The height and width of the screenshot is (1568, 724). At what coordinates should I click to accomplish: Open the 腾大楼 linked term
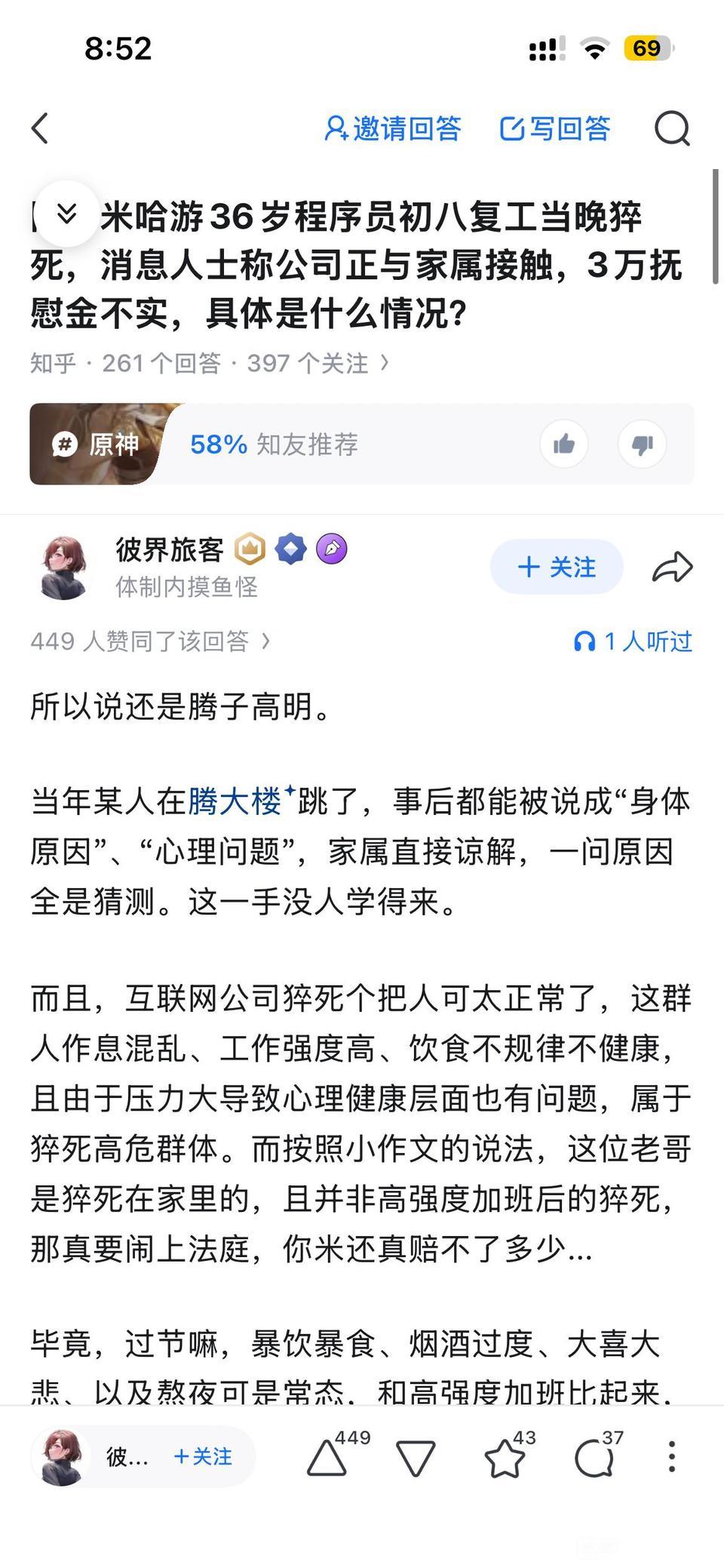235,801
